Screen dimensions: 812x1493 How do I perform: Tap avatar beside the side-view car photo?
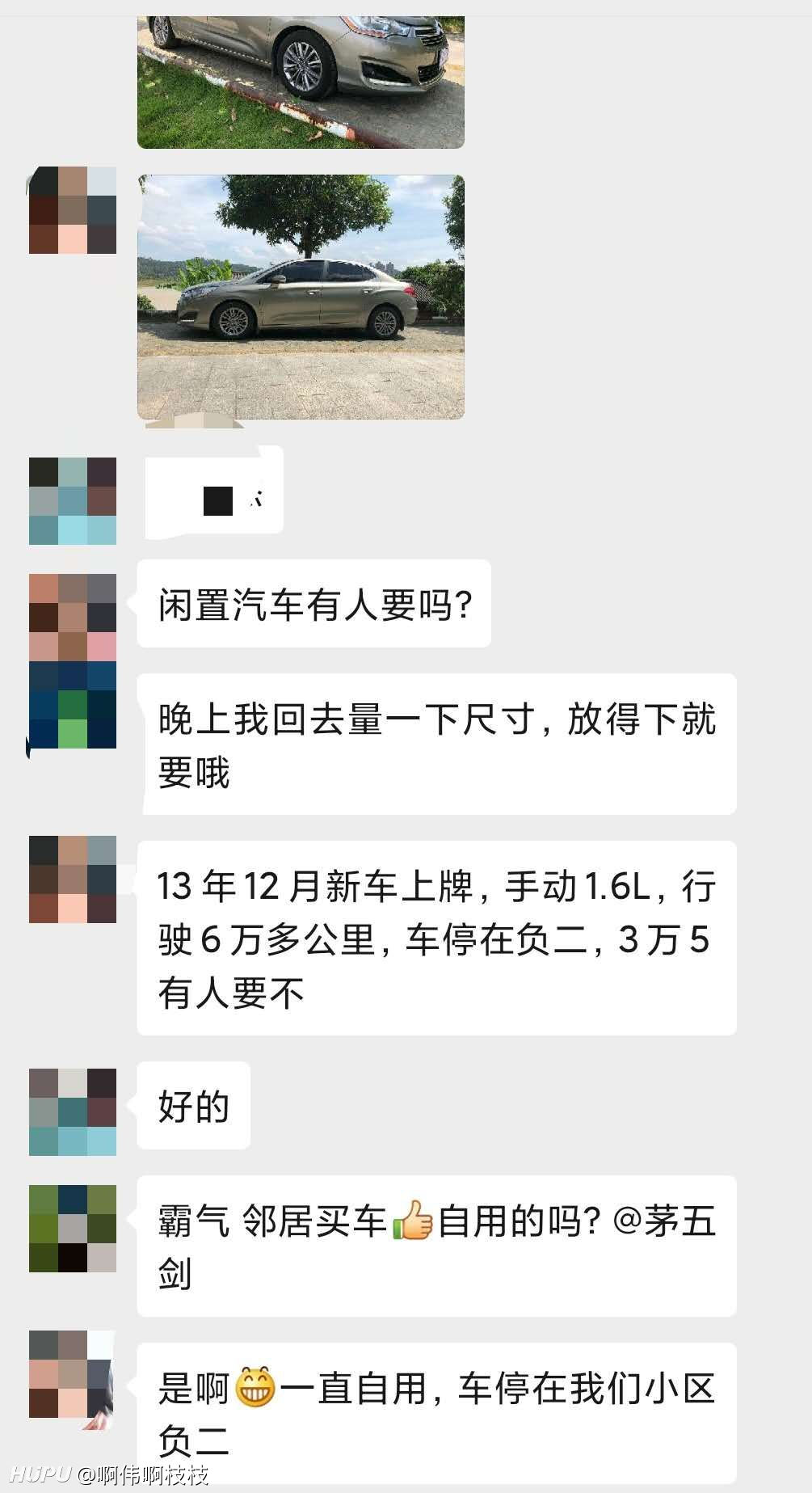(73, 210)
